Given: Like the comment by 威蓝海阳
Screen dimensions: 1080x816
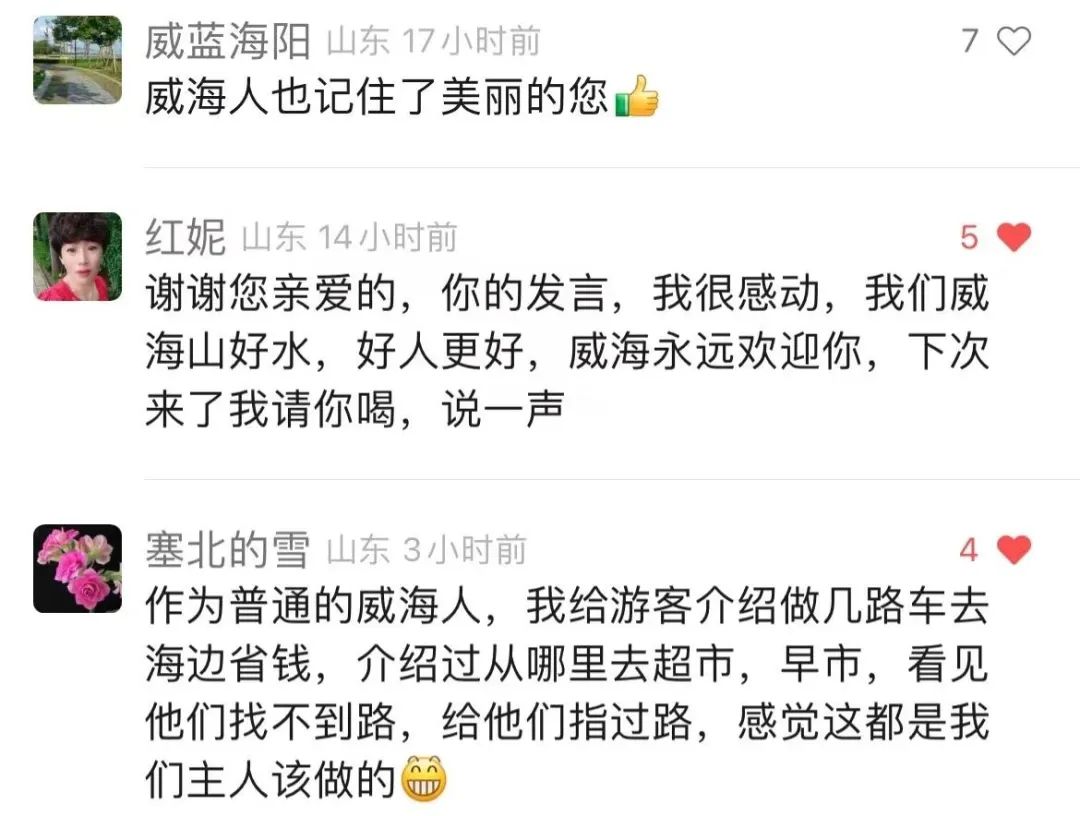Looking at the screenshot, I should tap(1014, 41).
